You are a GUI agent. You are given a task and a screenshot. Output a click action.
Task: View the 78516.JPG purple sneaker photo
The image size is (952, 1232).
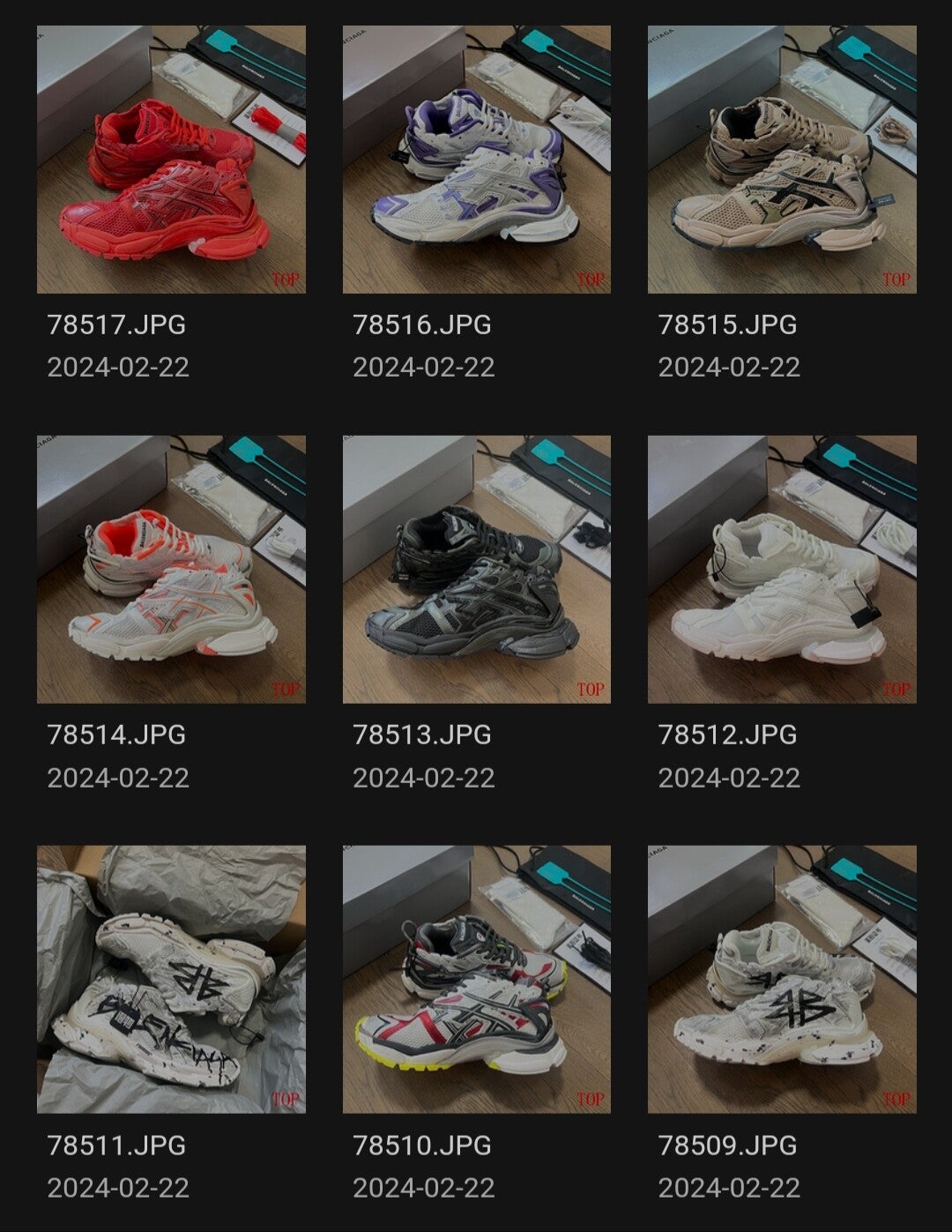(x=476, y=160)
